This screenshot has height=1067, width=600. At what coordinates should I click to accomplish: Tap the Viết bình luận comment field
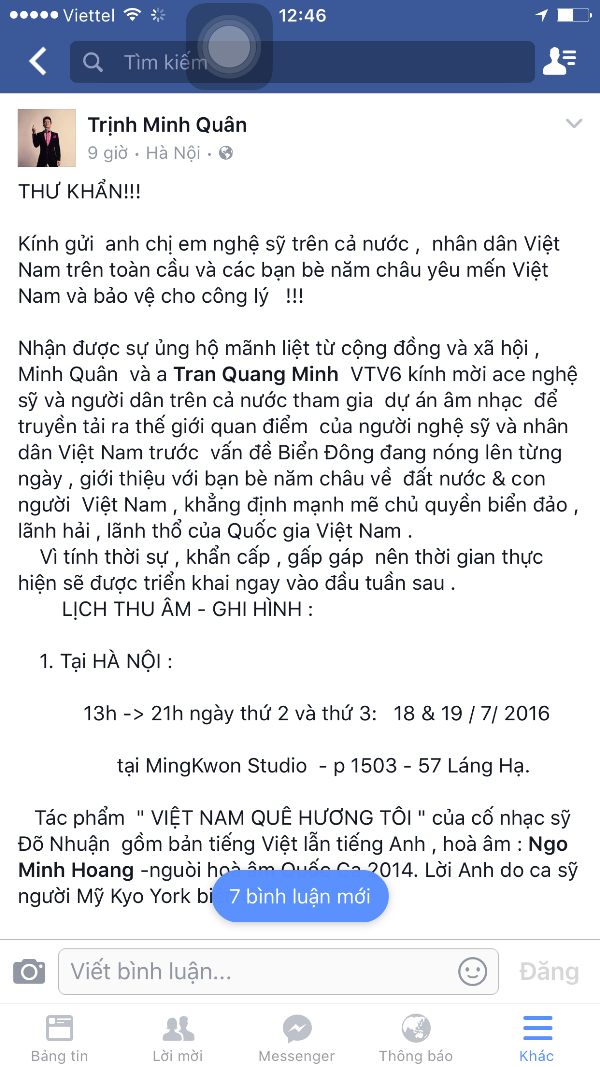(255, 971)
